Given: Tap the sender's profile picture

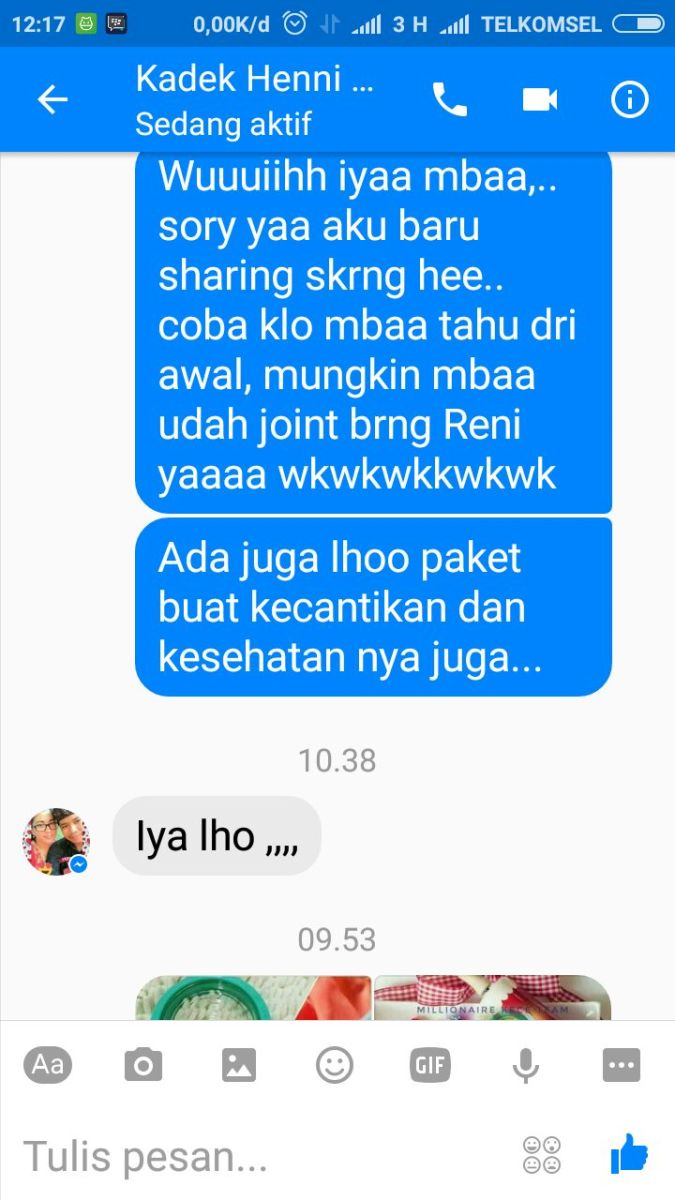Looking at the screenshot, I should pos(56,842).
